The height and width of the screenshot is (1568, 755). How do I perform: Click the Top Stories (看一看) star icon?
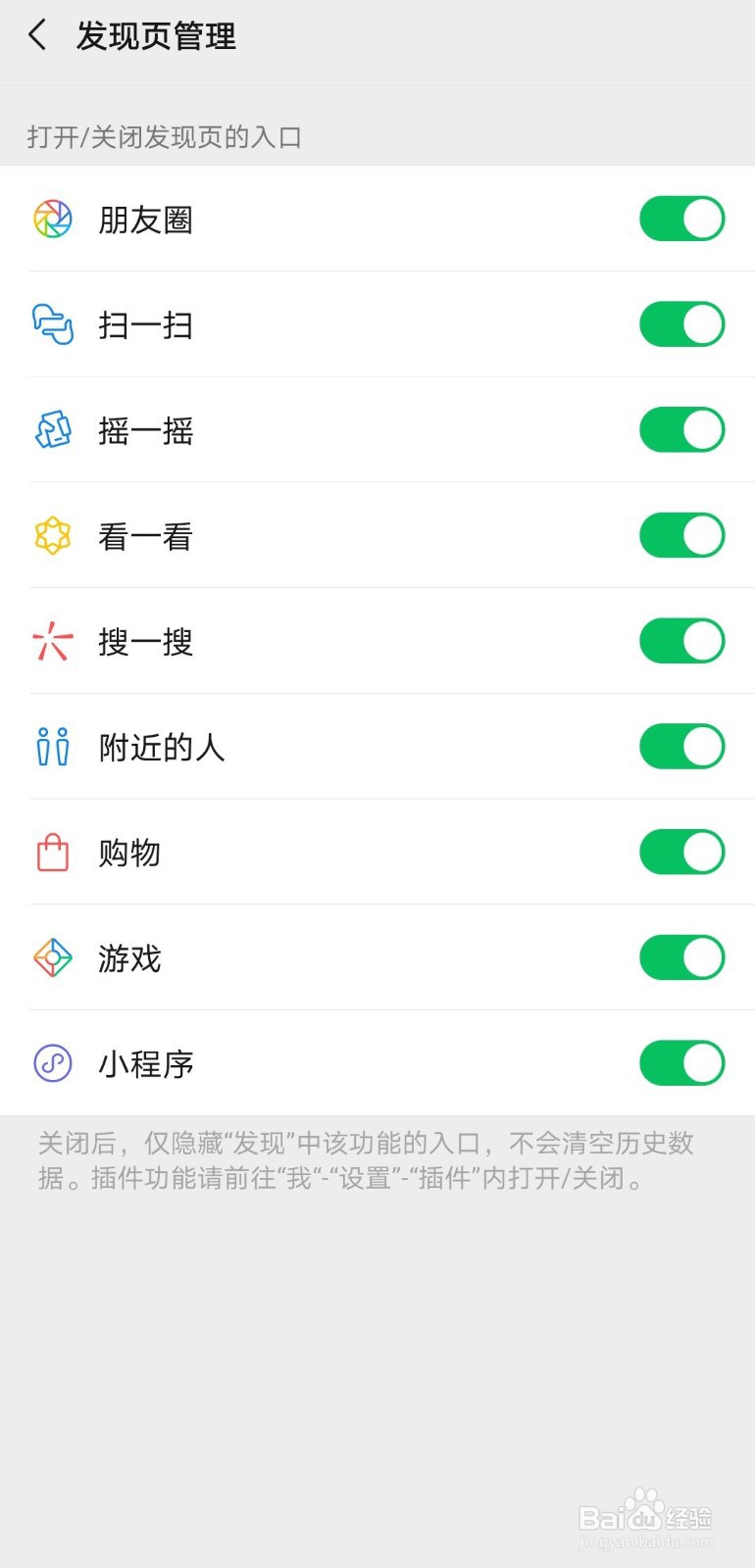tap(54, 536)
